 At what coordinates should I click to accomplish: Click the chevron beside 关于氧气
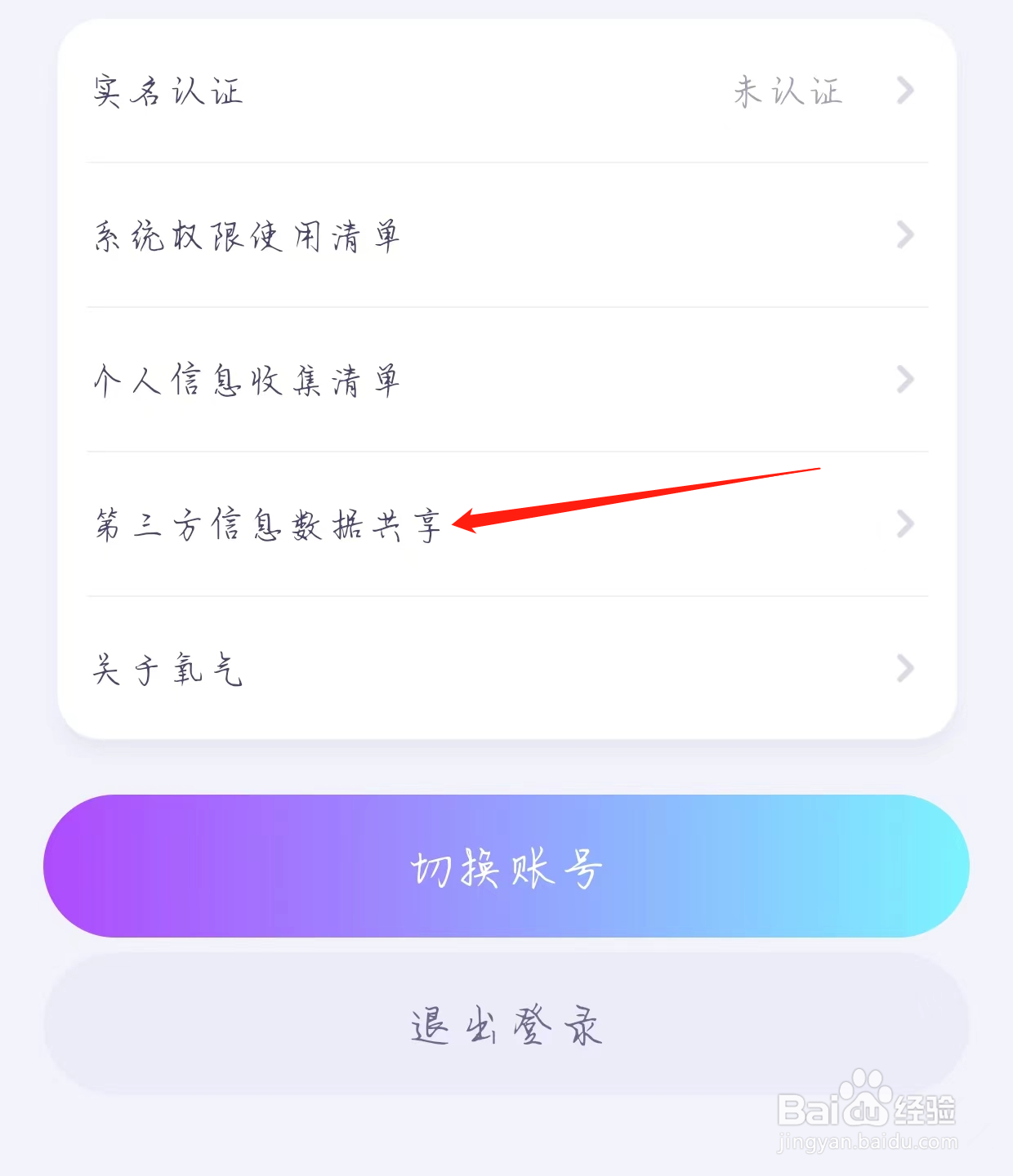click(x=905, y=670)
